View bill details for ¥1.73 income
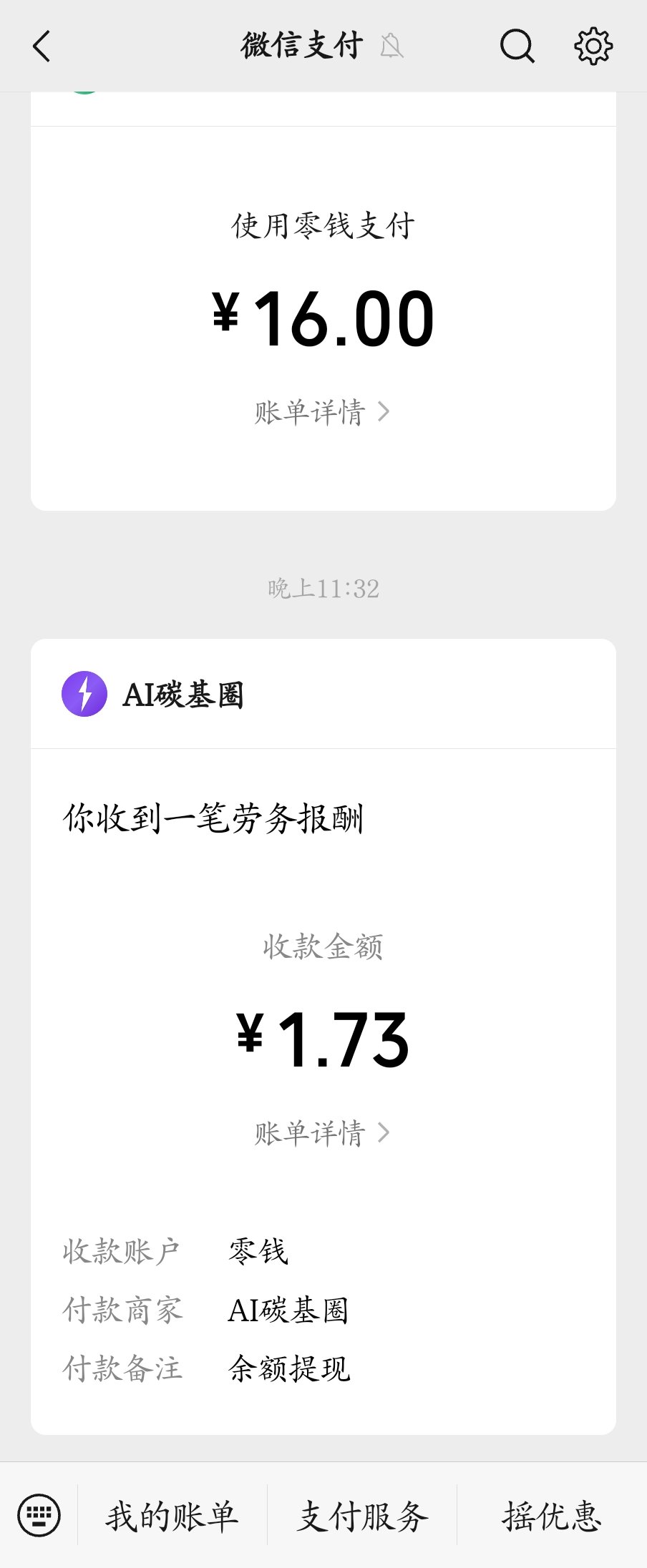This screenshot has height=1568, width=647. 322,1133
